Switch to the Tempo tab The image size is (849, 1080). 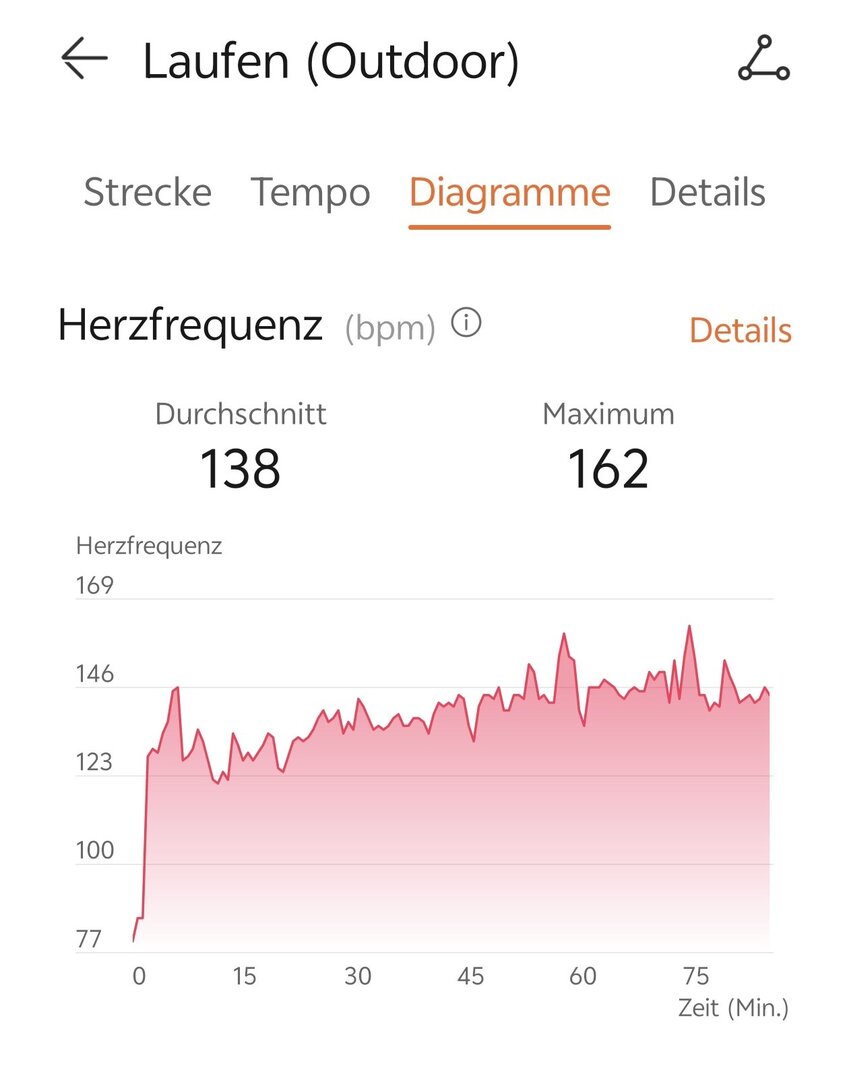click(x=310, y=192)
